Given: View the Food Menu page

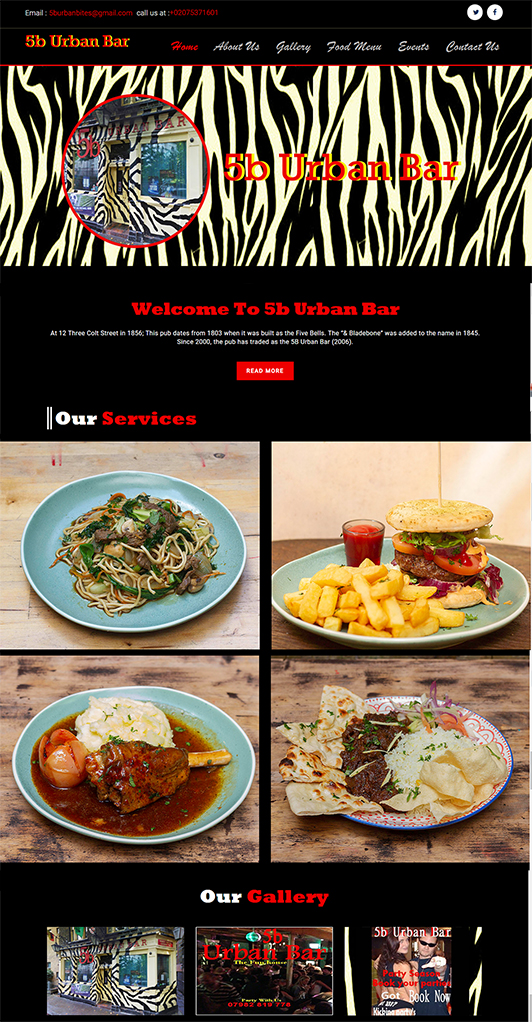Looking at the screenshot, I should [354, 46].
